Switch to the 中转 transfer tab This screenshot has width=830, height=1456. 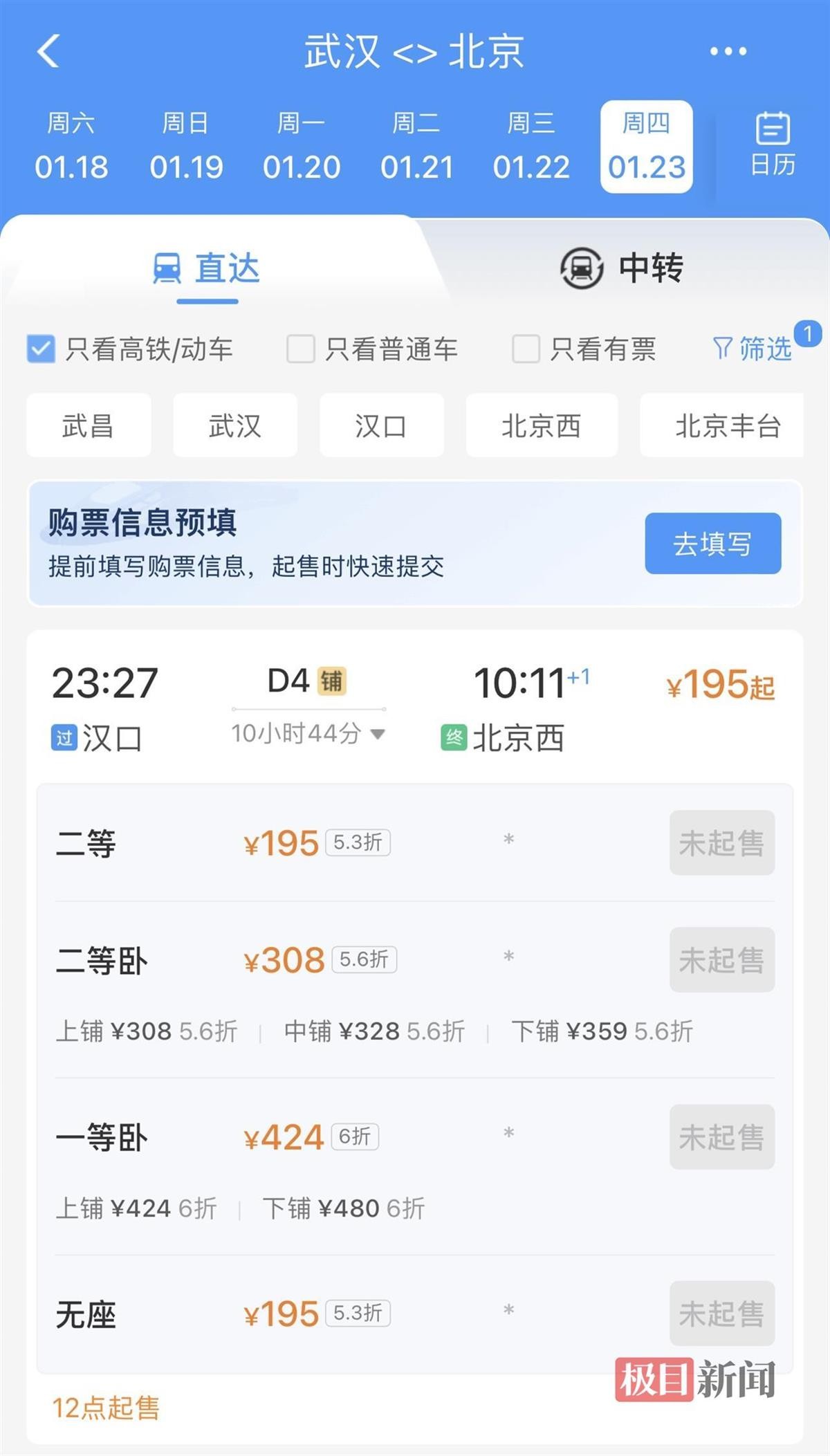point(621,268)
